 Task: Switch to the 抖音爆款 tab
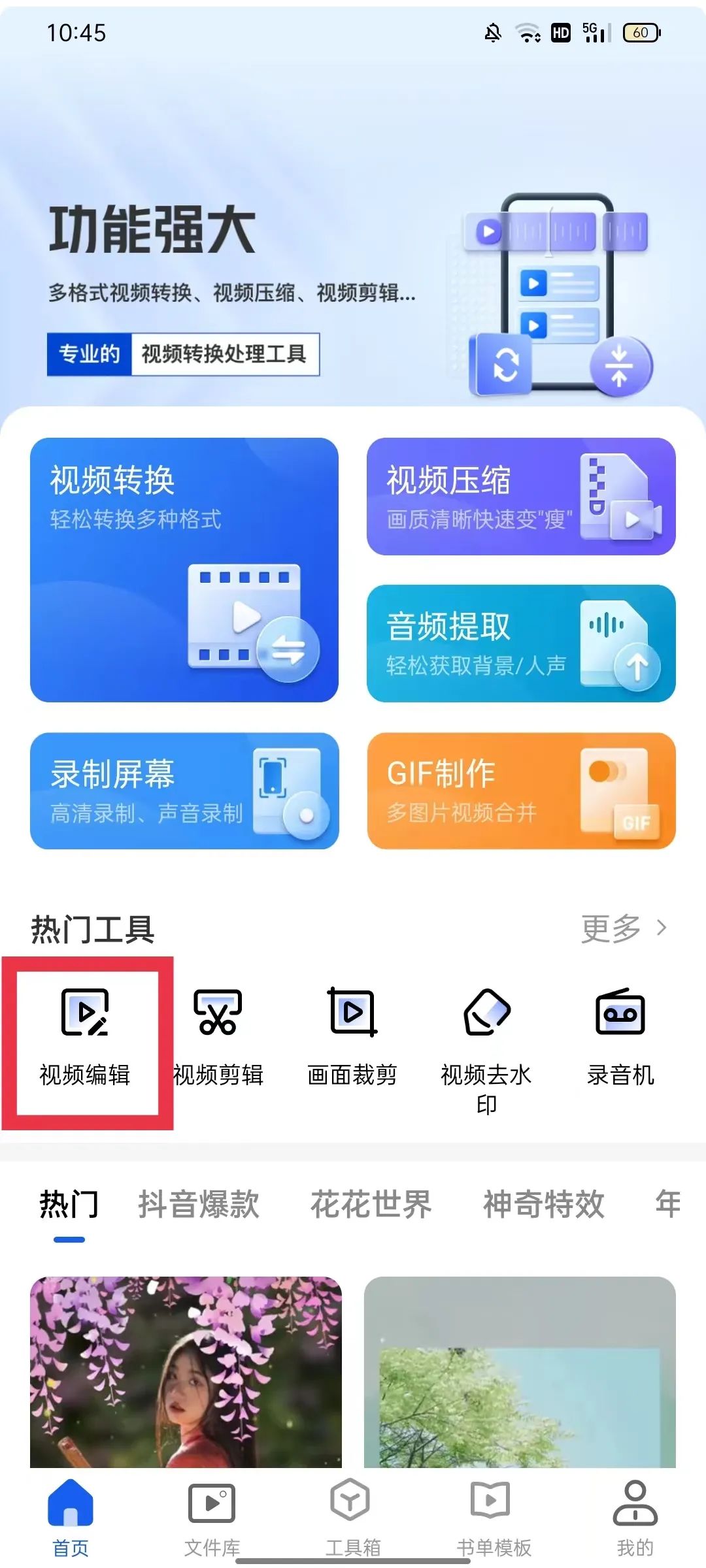point(199,1204)
